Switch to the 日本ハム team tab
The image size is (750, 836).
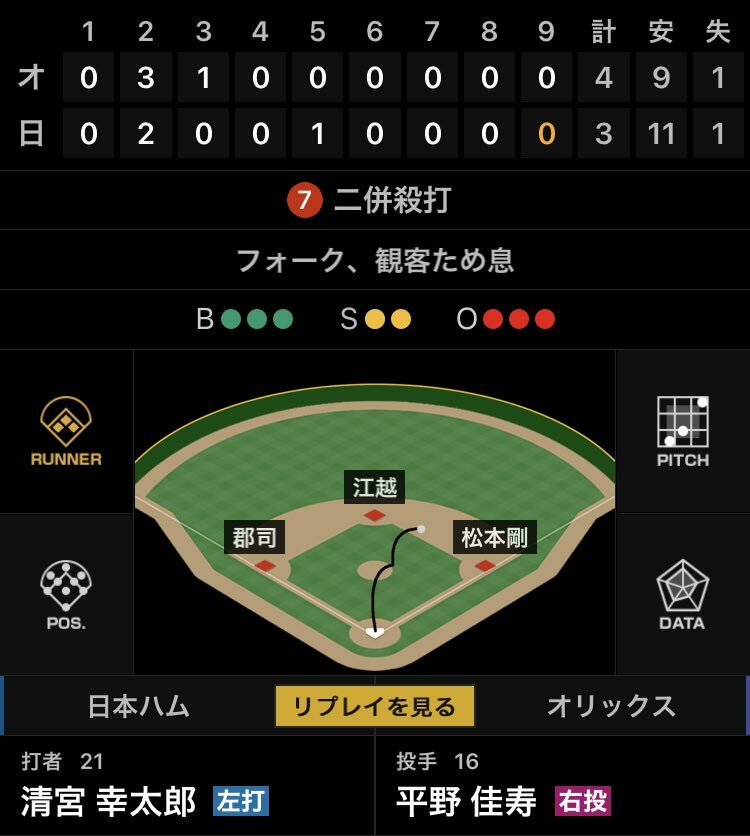139,706
